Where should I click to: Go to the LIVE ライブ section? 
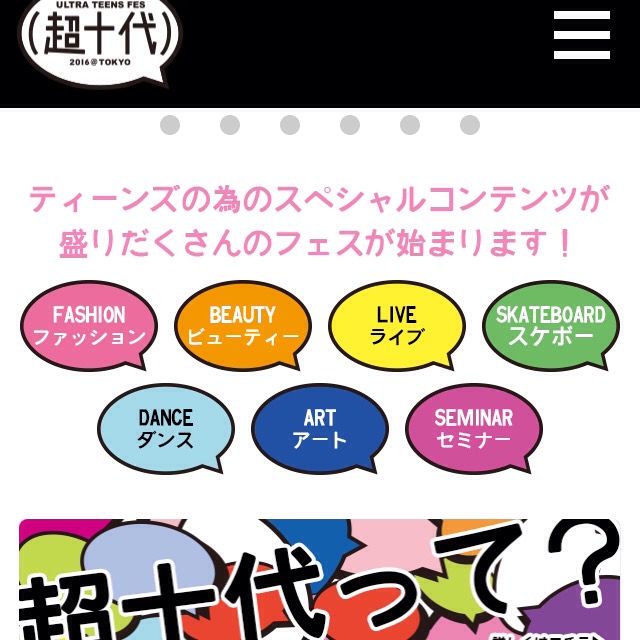click(396, 325)
